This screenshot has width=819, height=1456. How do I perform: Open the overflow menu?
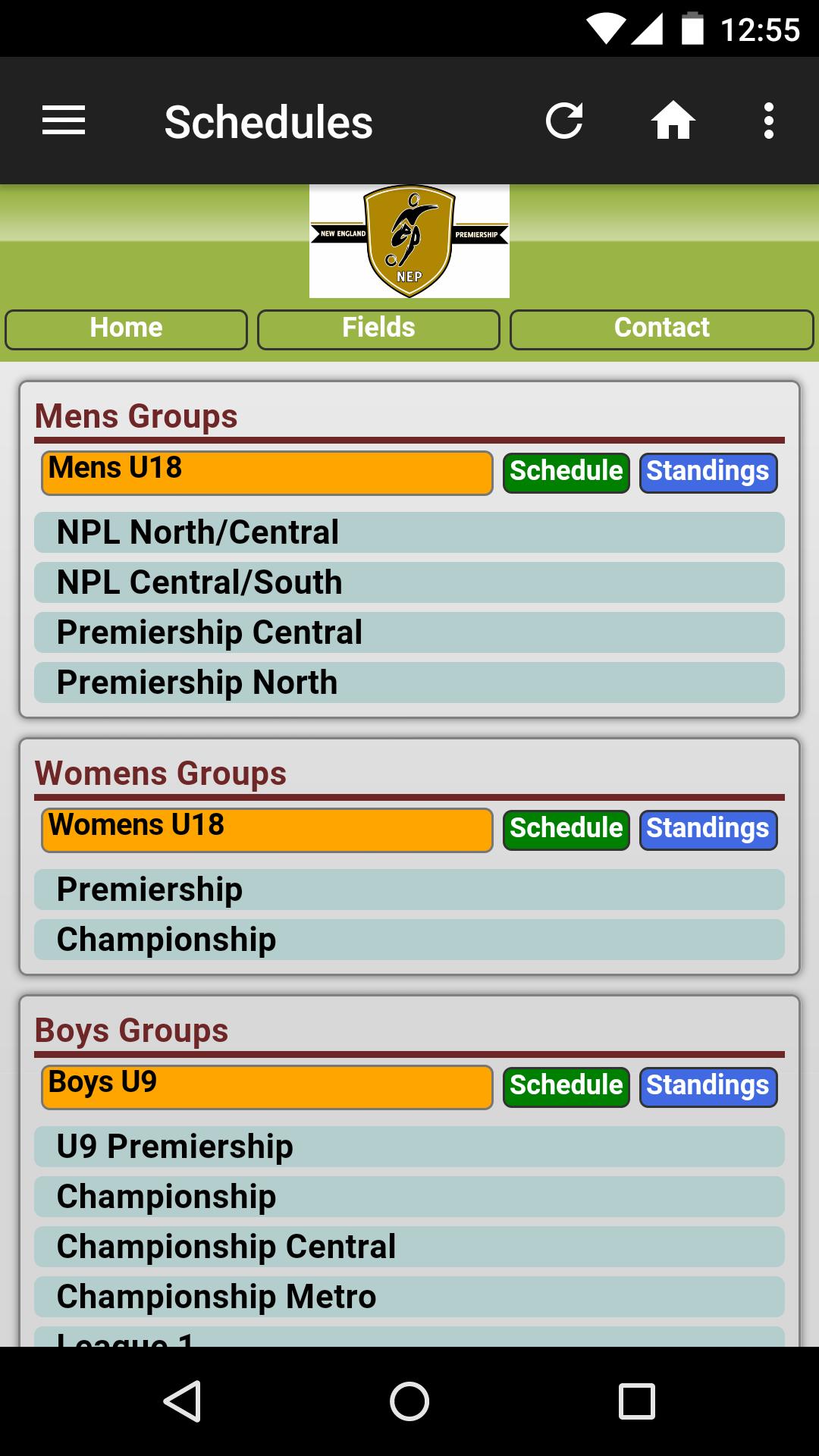pyautogui.click(x=768, y=121)
